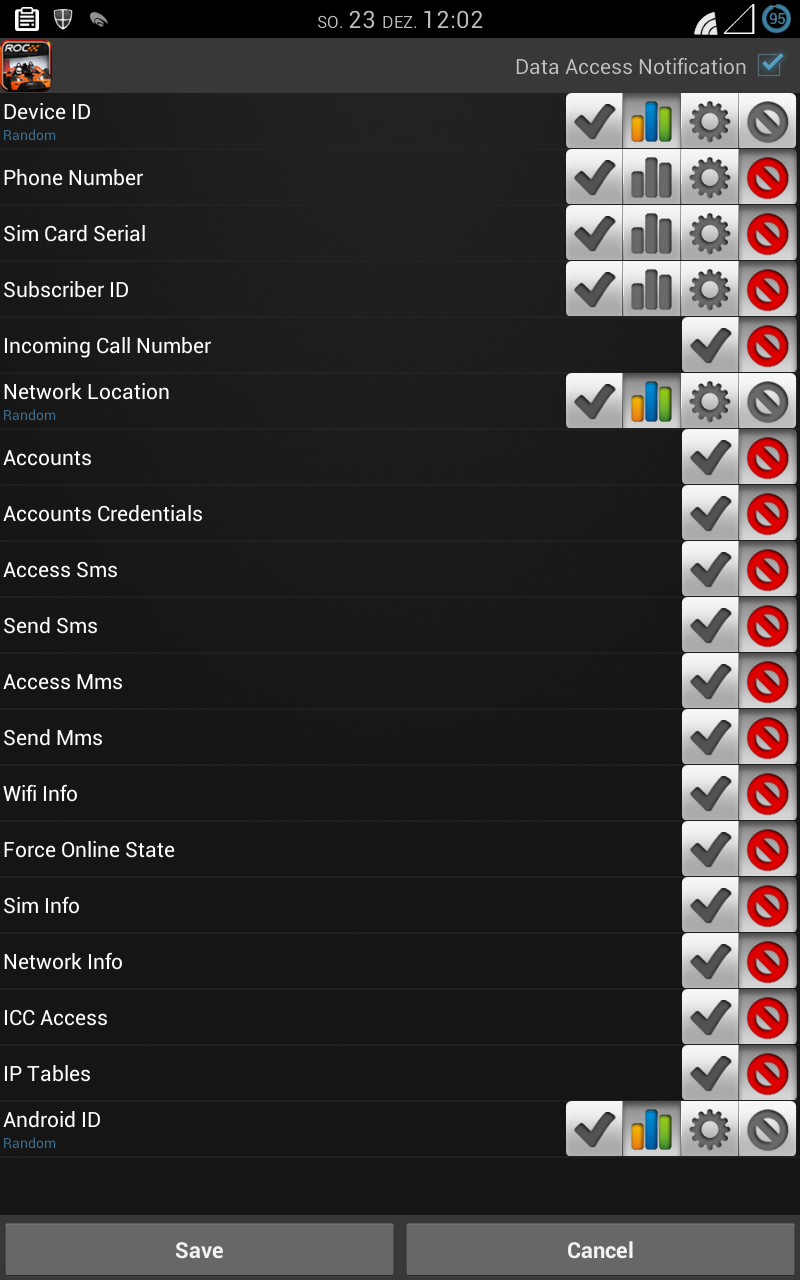Viewport: 800px width, 1280px height.
Task: Allow Access Sms with checkmark
Action: (710, 570)
